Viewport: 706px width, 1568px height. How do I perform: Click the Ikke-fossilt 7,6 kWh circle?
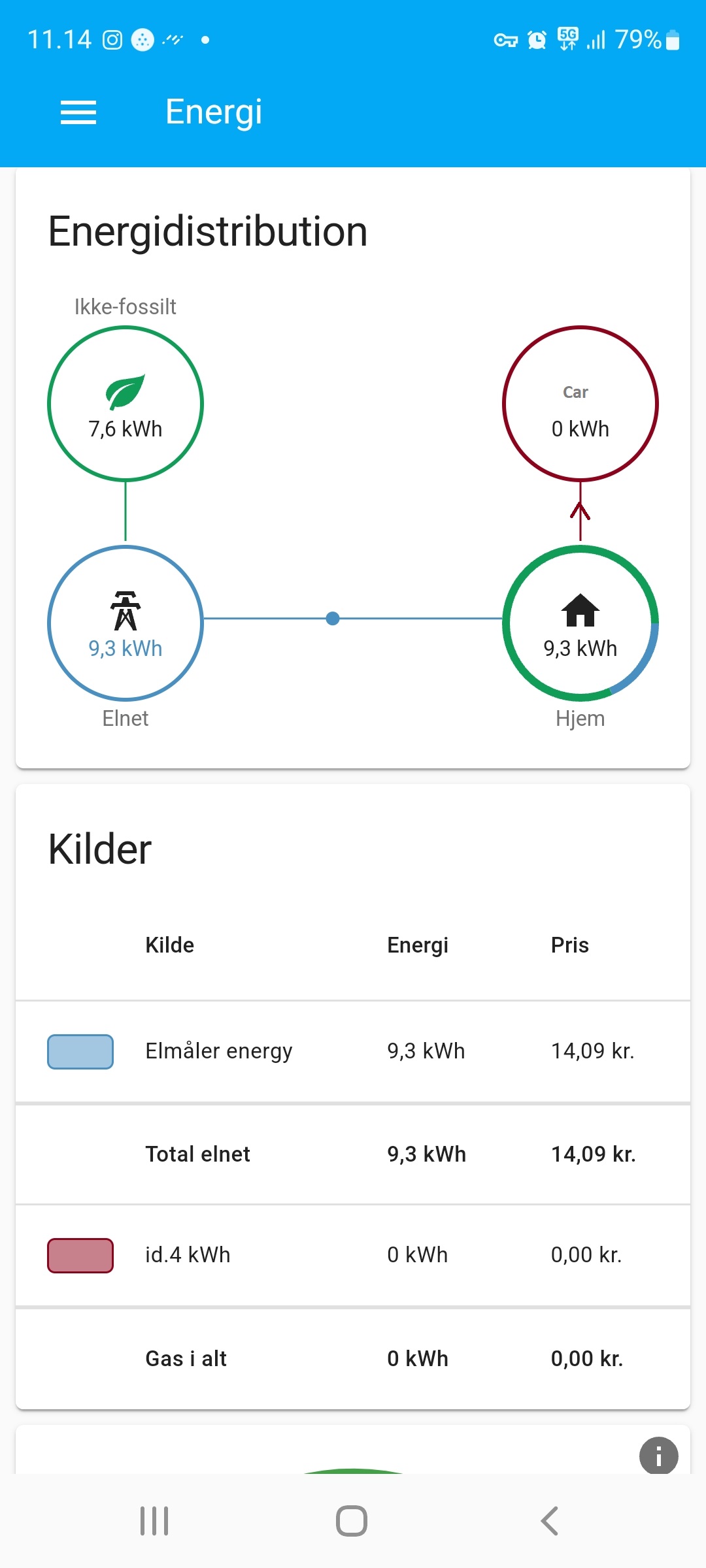126,404
